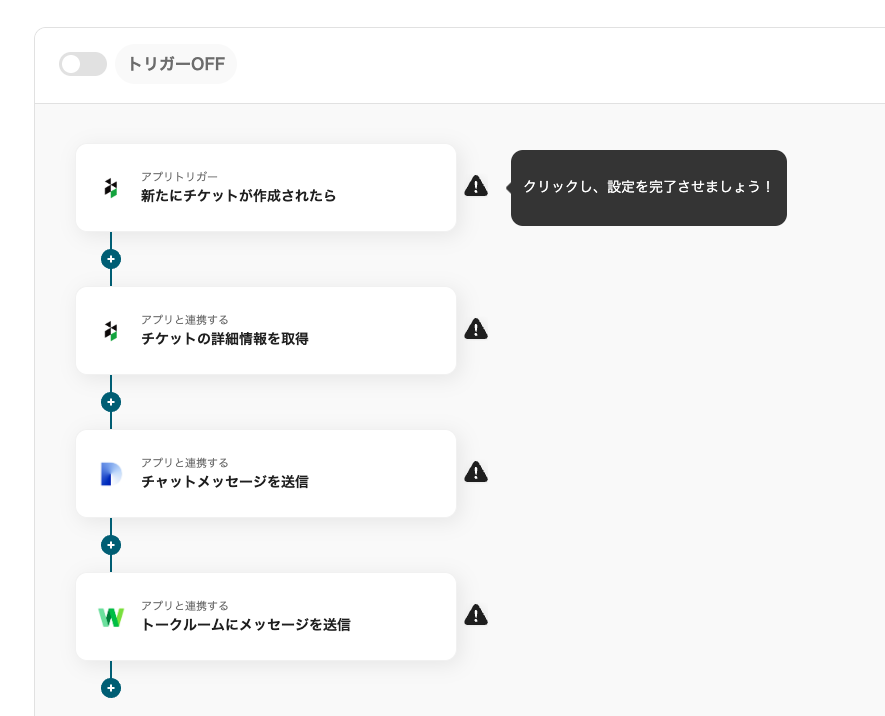Tap the warning icon beside 新たにチケットが作成されたら
The image size is (885, 716).
point(476,186)
